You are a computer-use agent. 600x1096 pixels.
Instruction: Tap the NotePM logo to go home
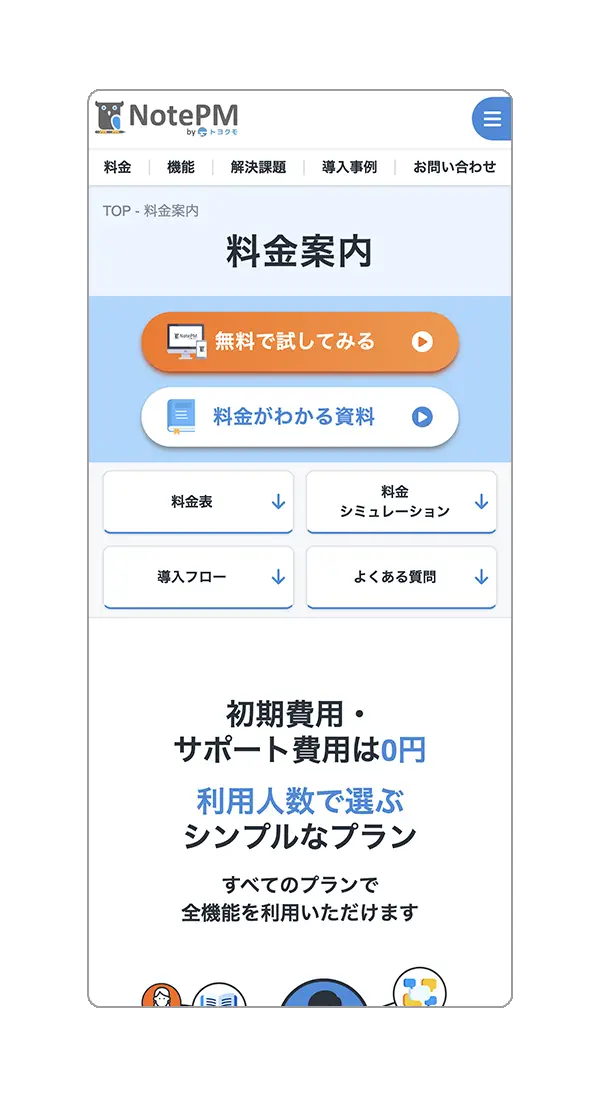pyautogui.click(x=167, y=117)
